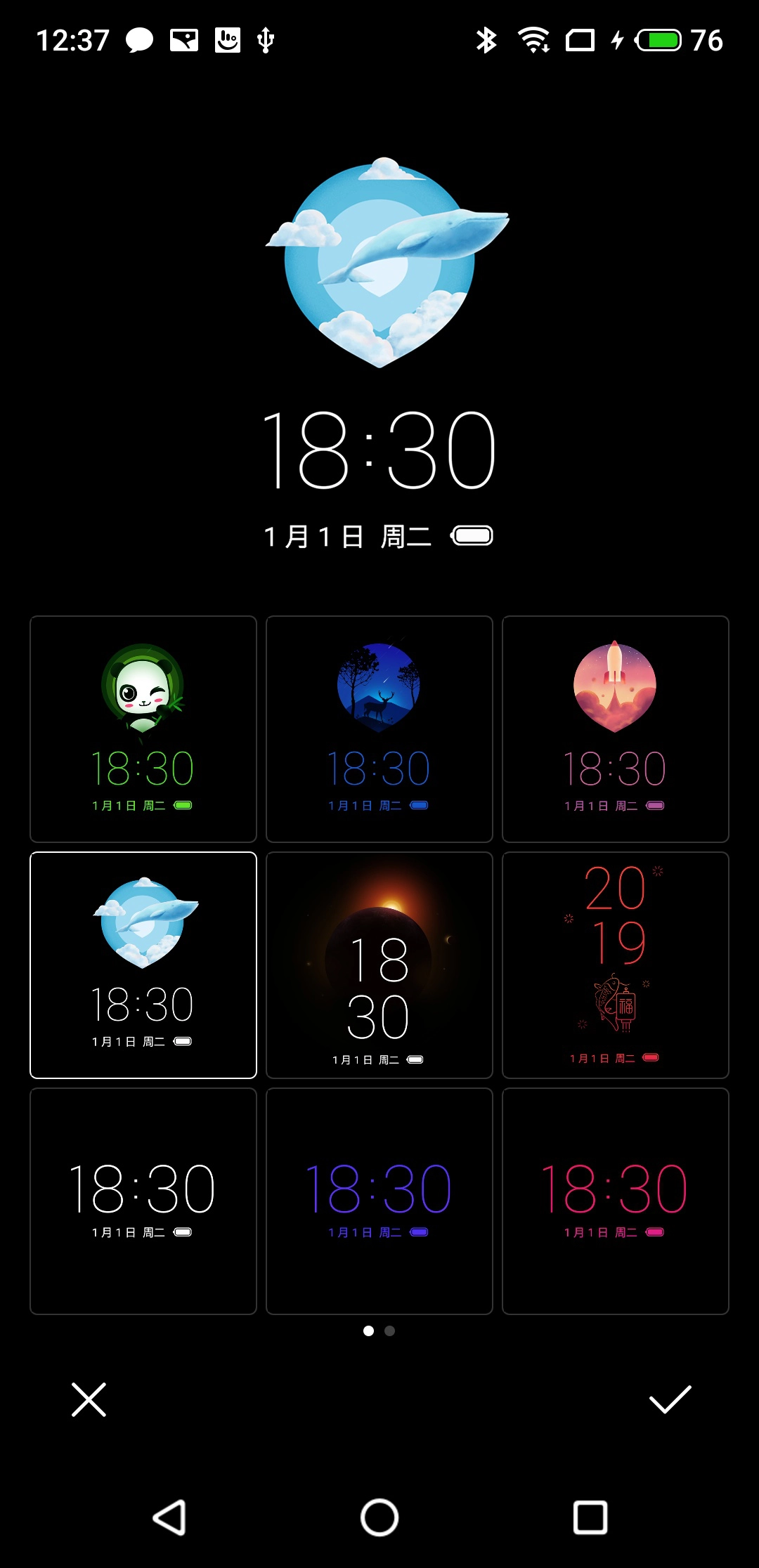Choose the plain purple 18:30 clock style
759x1568 pixels.
click(379, 1201)
